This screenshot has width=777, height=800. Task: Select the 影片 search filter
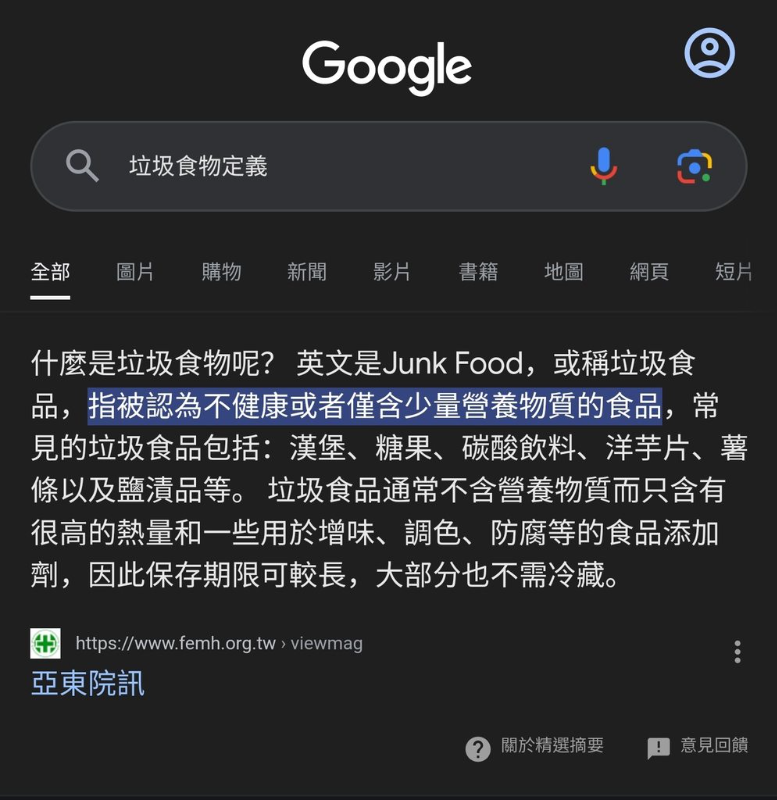393,271
